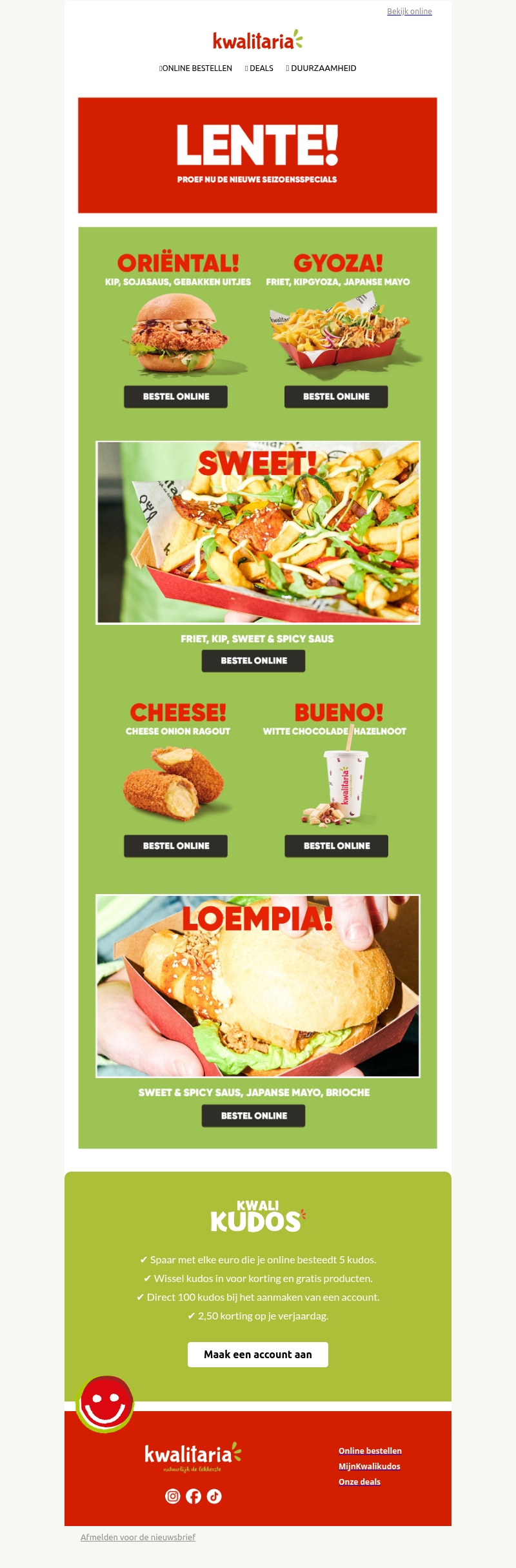
Task: Tap Bestel Online under Sweet fries
Action: tap(253, 660)
